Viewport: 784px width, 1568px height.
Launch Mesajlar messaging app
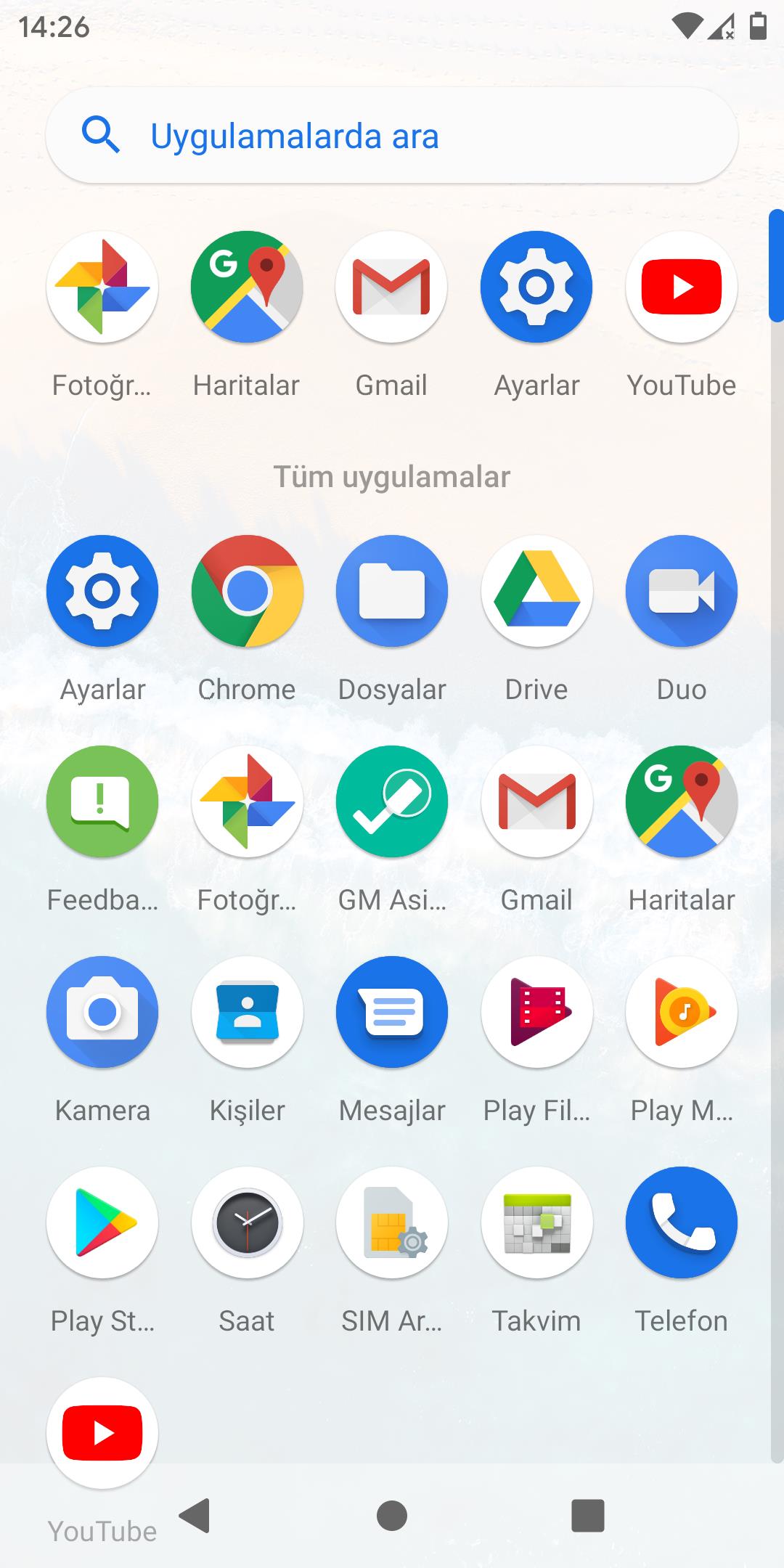[x=392, y=1012]
